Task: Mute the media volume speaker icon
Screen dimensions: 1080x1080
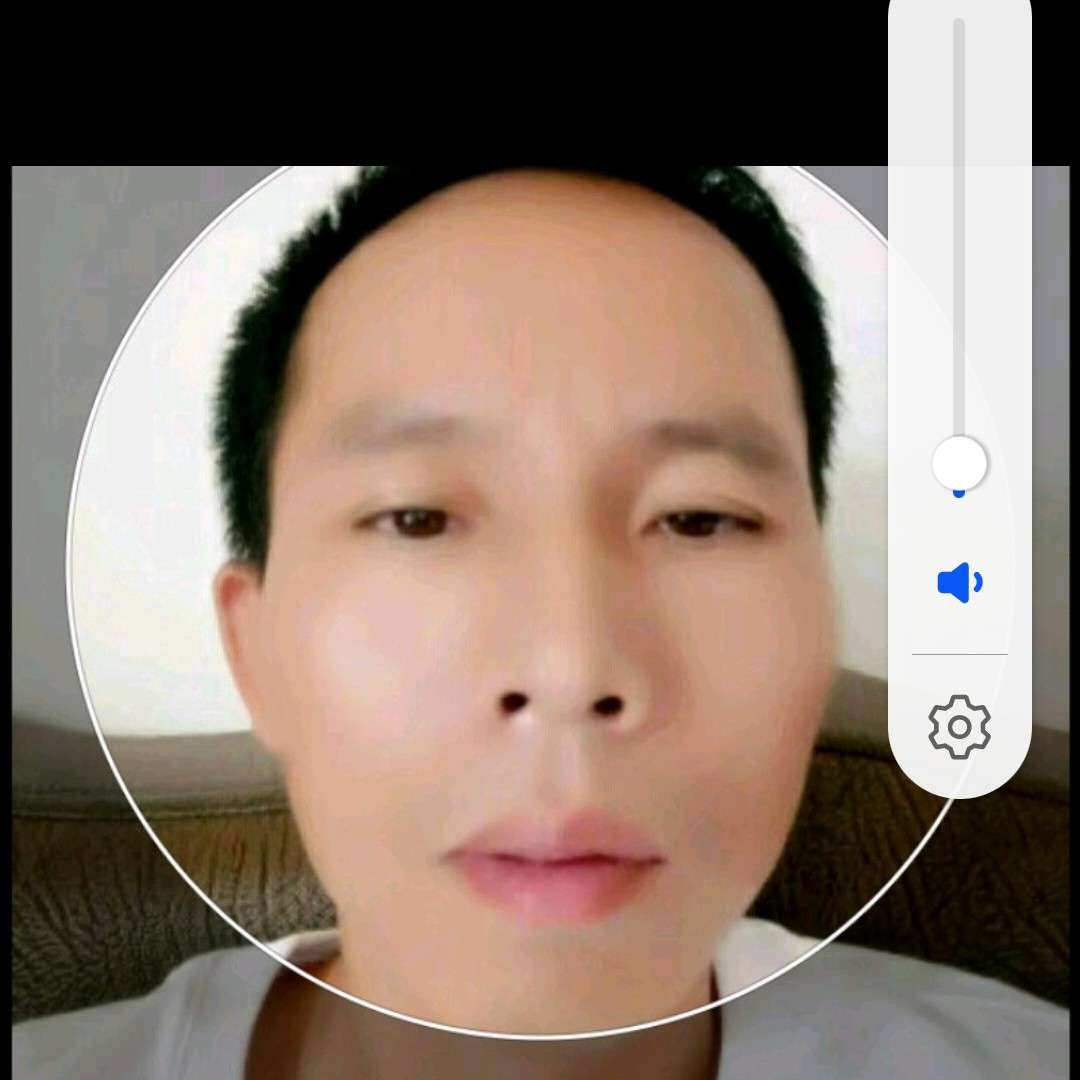Action: tap(959, 582)
